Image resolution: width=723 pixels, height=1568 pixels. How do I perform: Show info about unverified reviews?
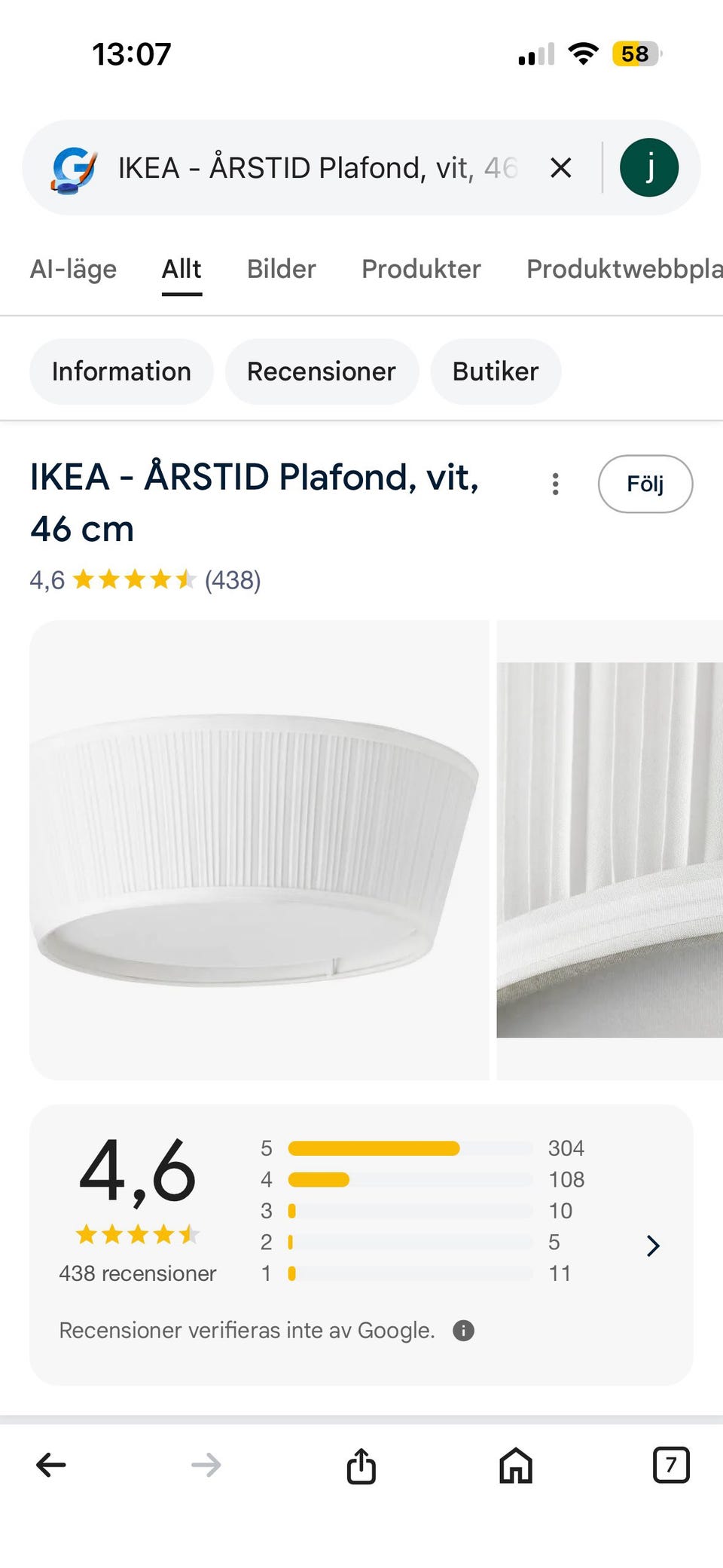[x=463, y=1331]
